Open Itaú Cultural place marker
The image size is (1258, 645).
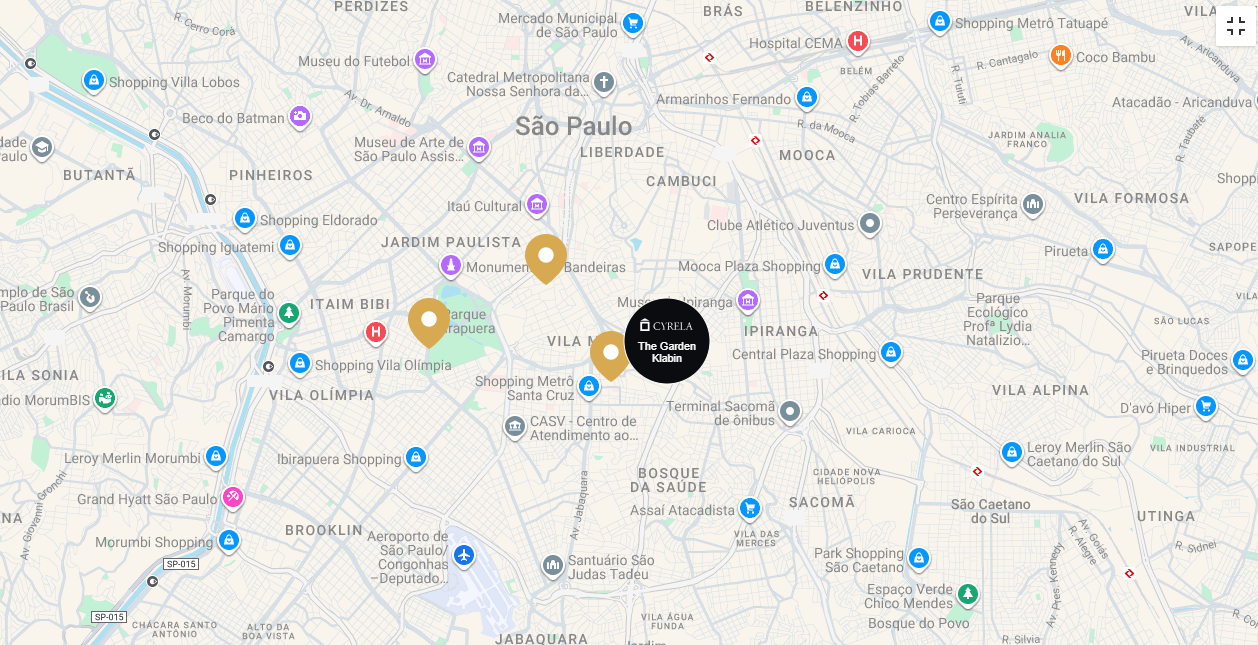tap(537, 205)
